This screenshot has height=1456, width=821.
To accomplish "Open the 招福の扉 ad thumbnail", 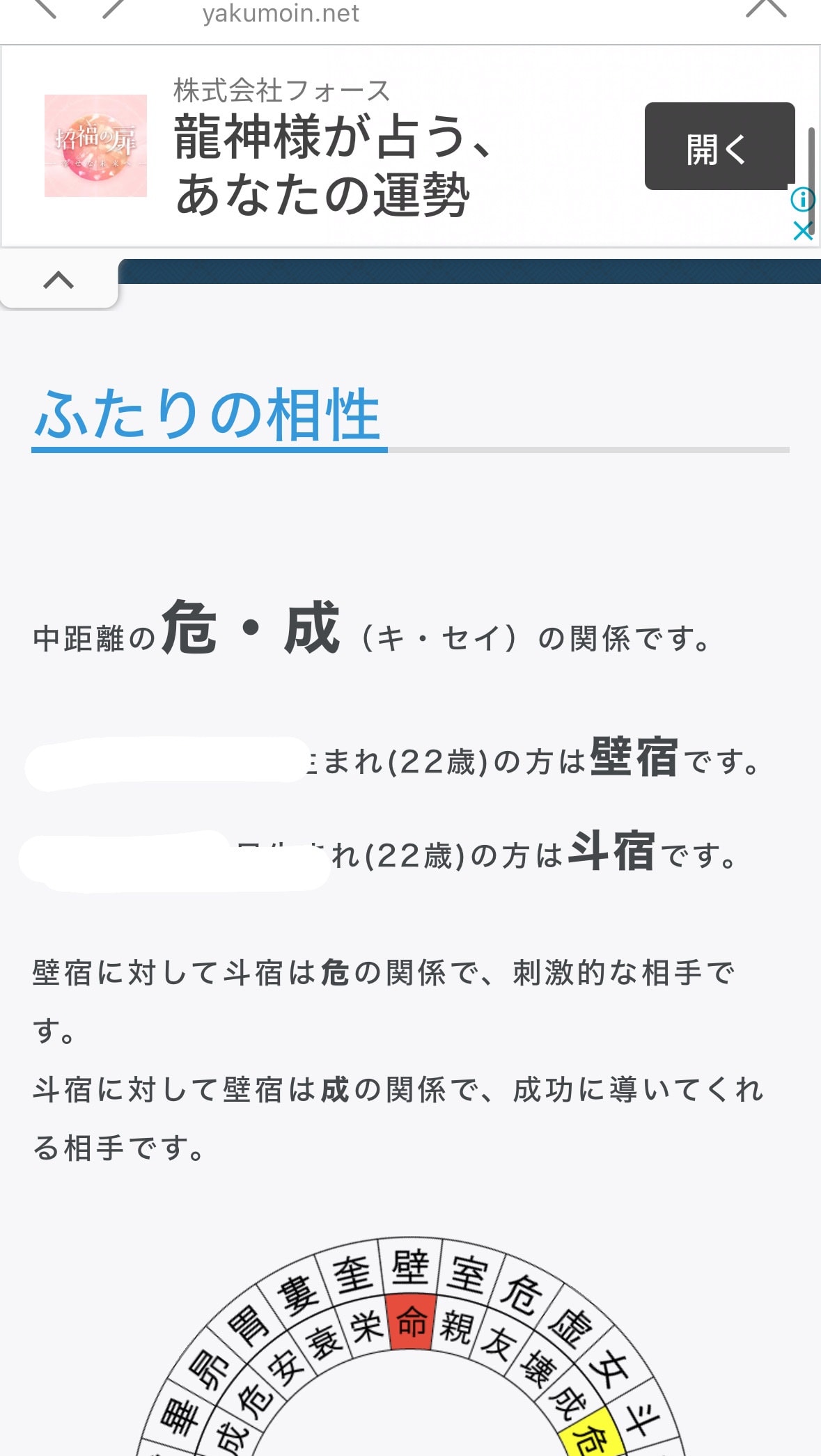I will click(95, 146).
